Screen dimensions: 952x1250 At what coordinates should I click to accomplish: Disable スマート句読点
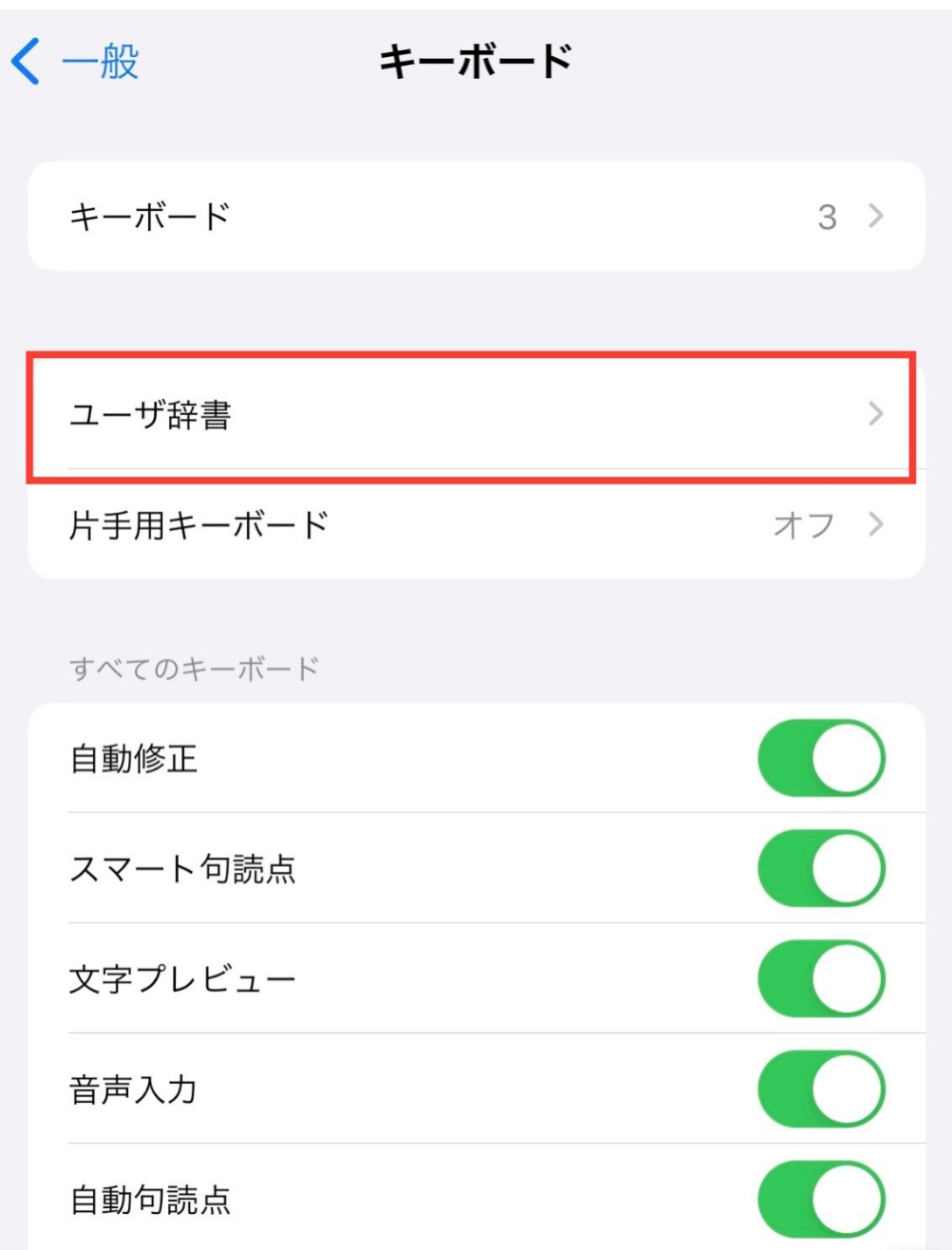pos(821,868)
